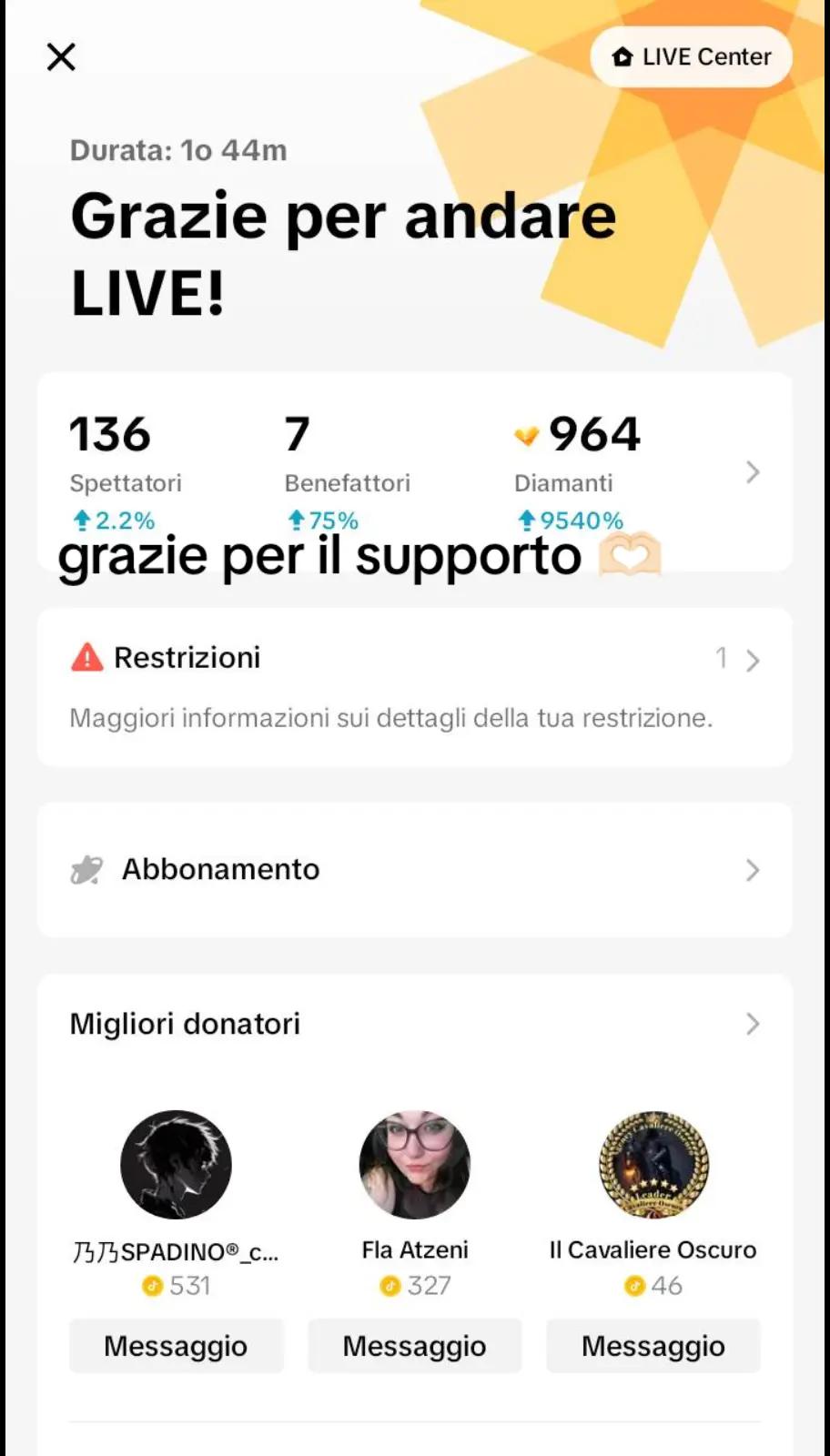The height and width of the screenshot is (1456, 830).
Task: Open Fla Atzeni's profile picture
Action: (x=415, y=1165)
